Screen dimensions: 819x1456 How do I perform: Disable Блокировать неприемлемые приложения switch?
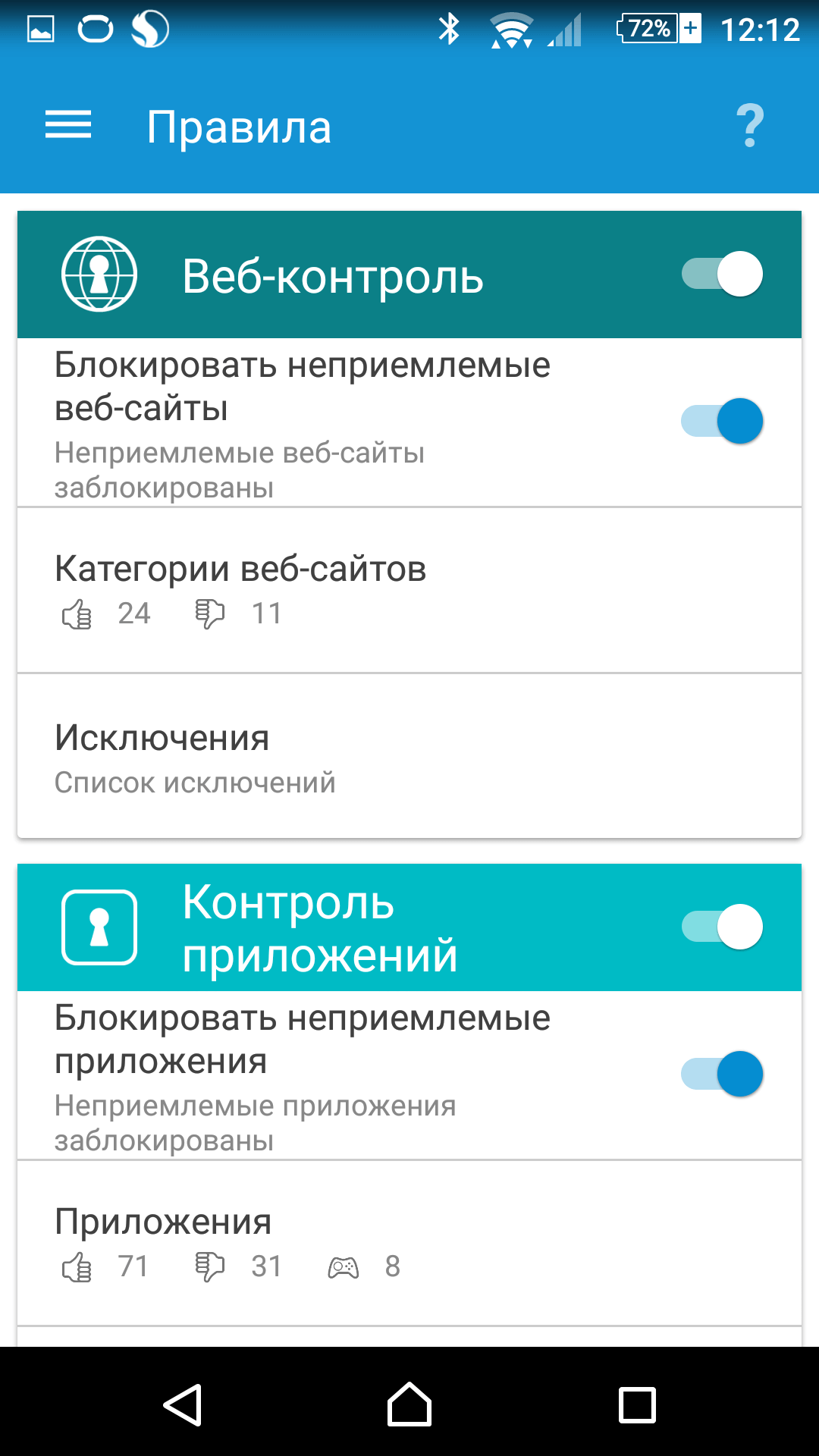(723, 1074)
